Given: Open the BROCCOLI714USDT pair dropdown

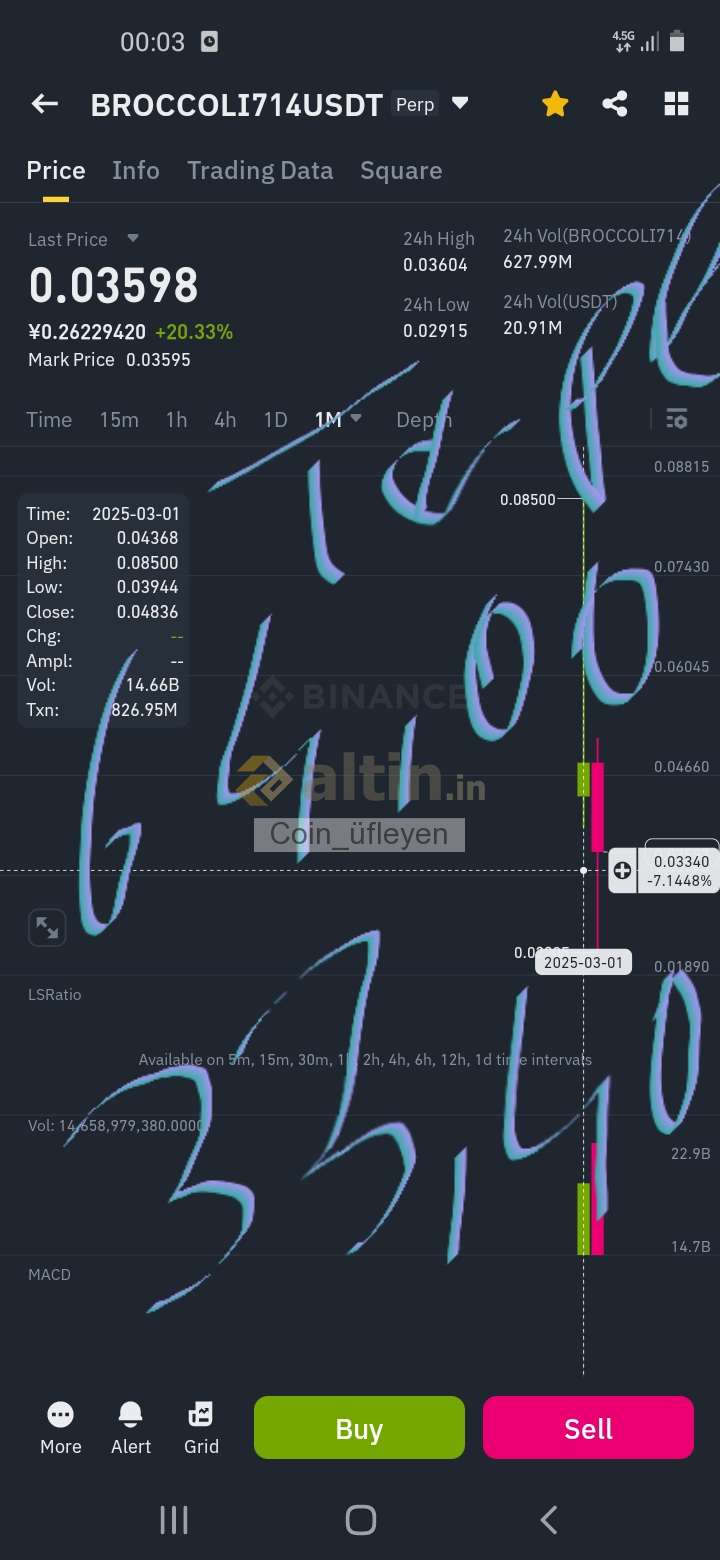Looking at the screenshot, I should click(x=460, y=103).
